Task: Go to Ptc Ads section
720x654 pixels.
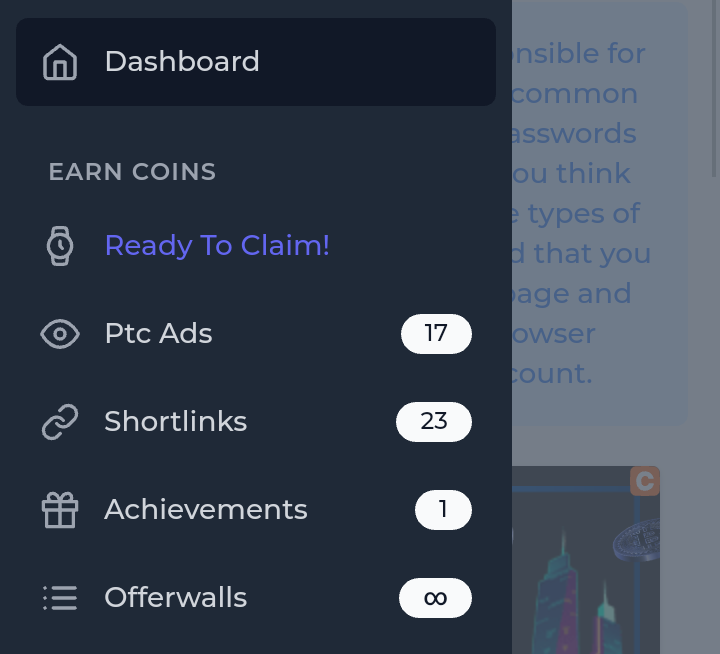Action: [x=158, y=334]
